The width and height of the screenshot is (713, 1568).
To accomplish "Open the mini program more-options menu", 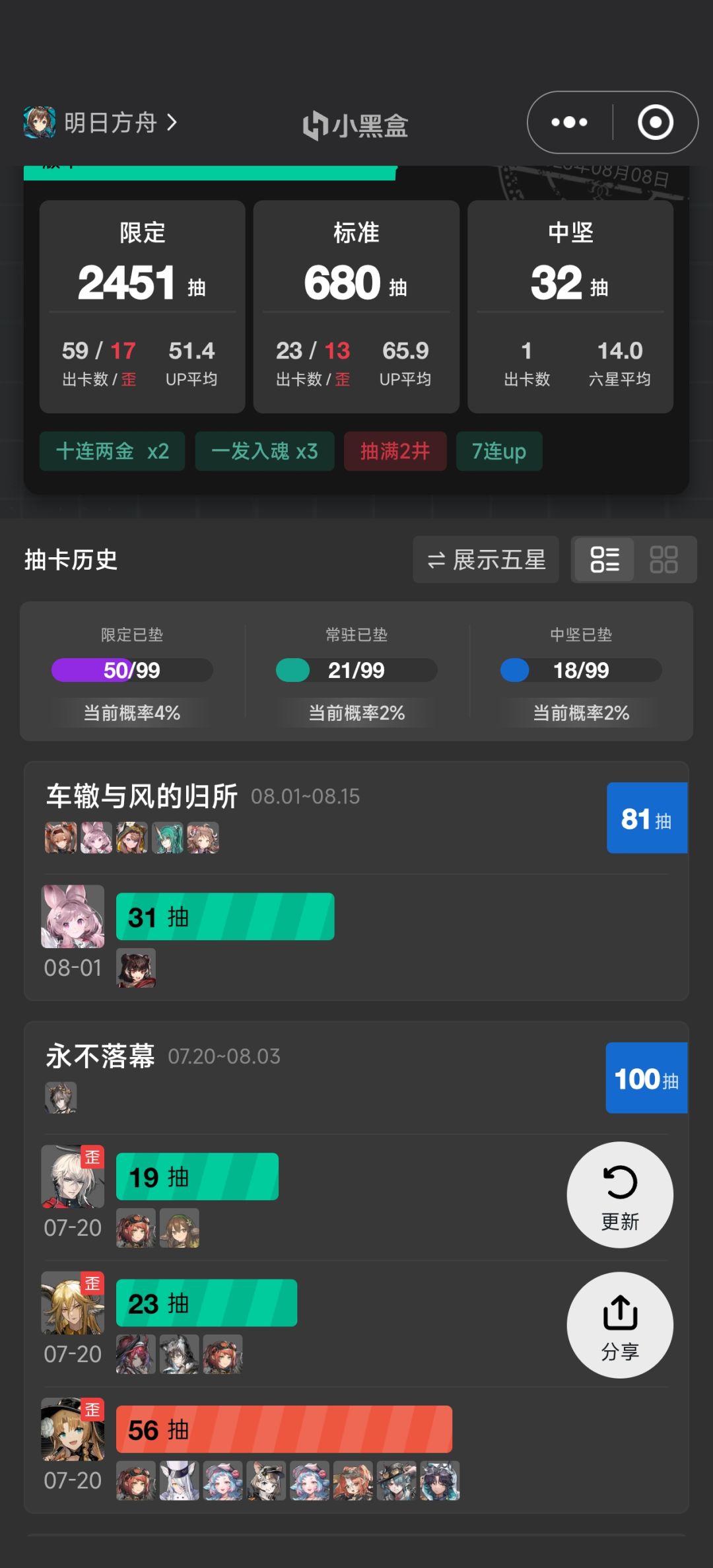I will 570,122.
